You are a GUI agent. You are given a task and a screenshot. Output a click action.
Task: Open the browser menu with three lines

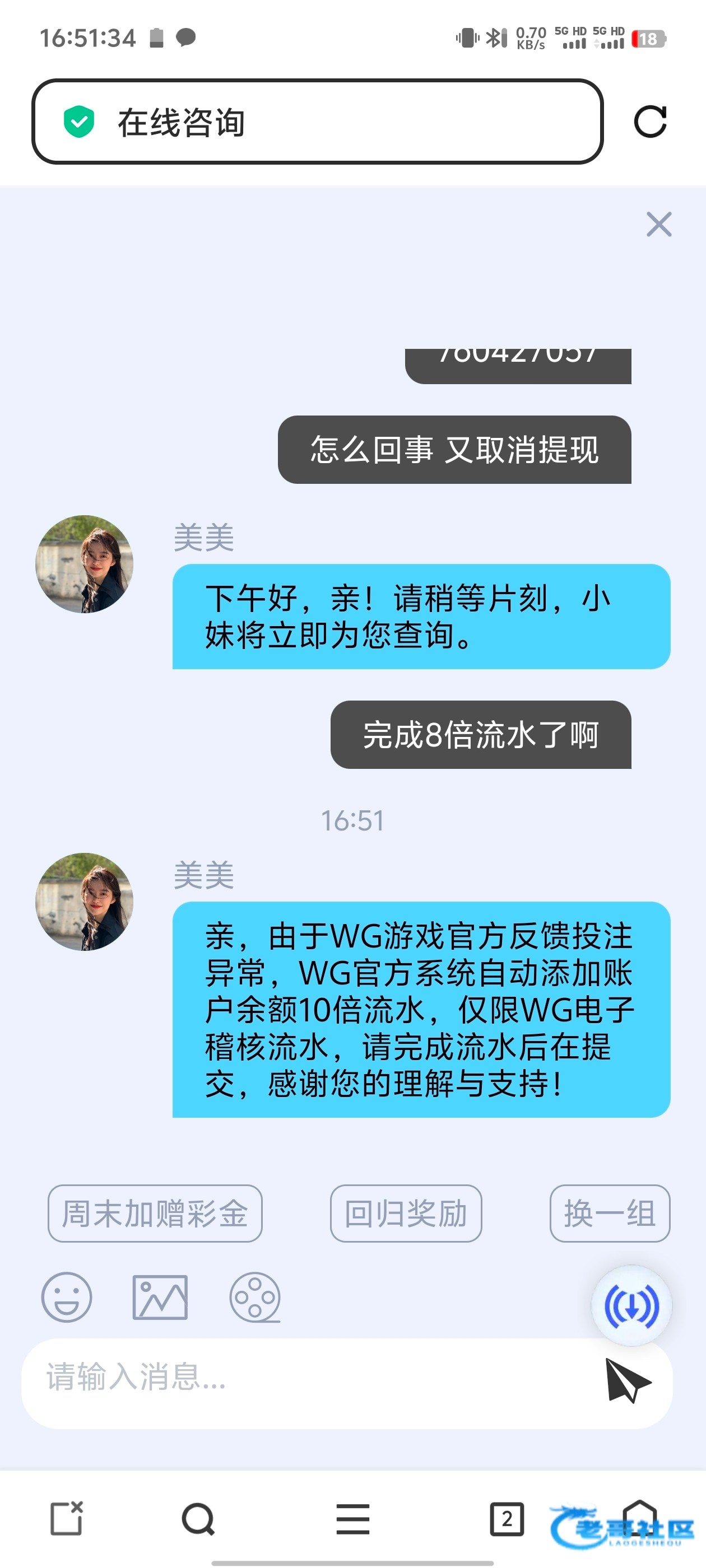point(352,1519)
